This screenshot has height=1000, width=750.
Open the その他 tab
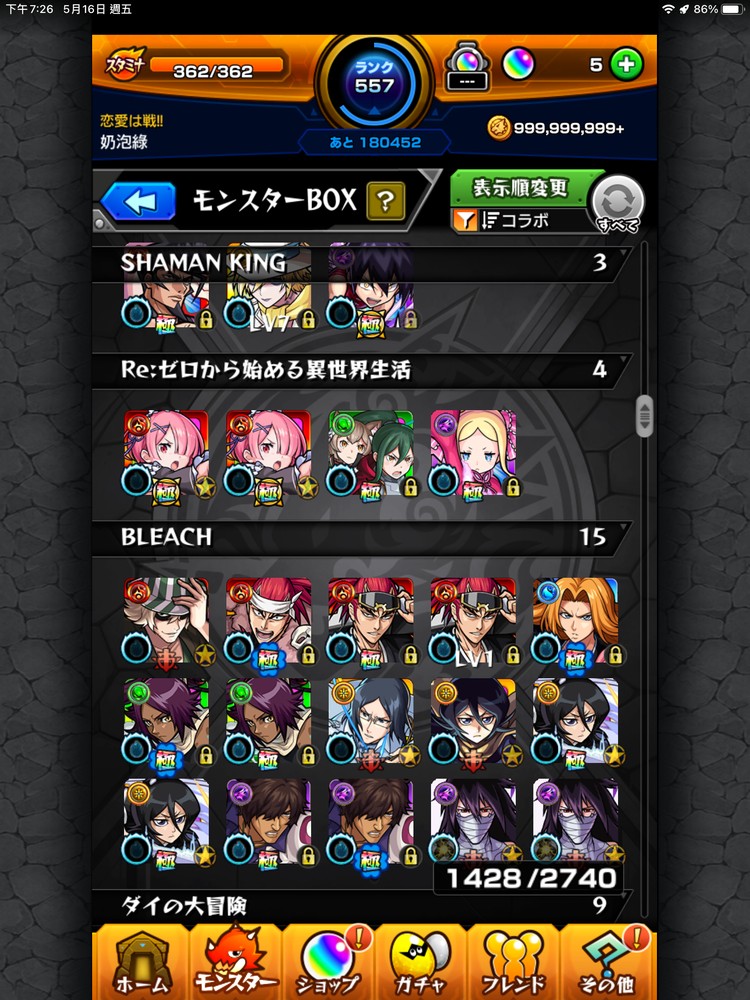tap(608, 963)
